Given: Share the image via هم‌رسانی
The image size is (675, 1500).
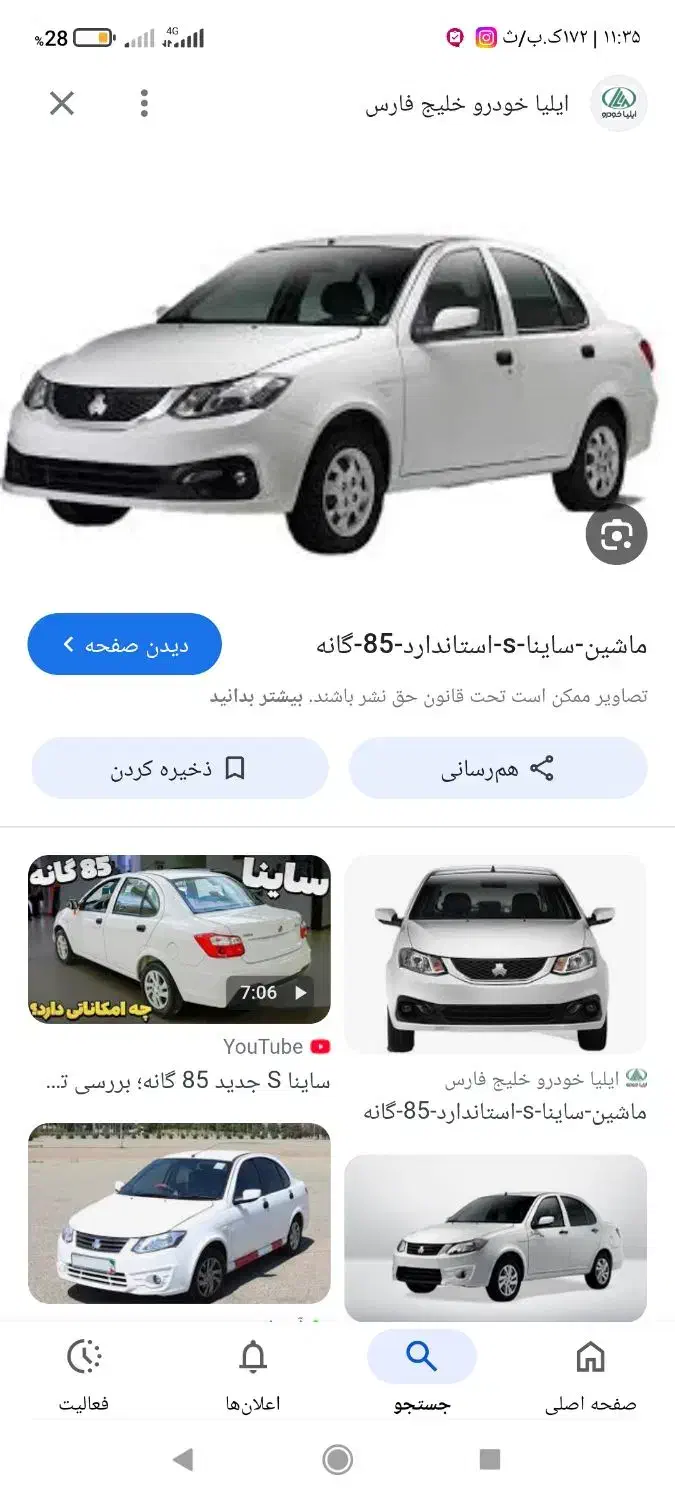Looking at the screenshot, I should [x=498, y=768].
